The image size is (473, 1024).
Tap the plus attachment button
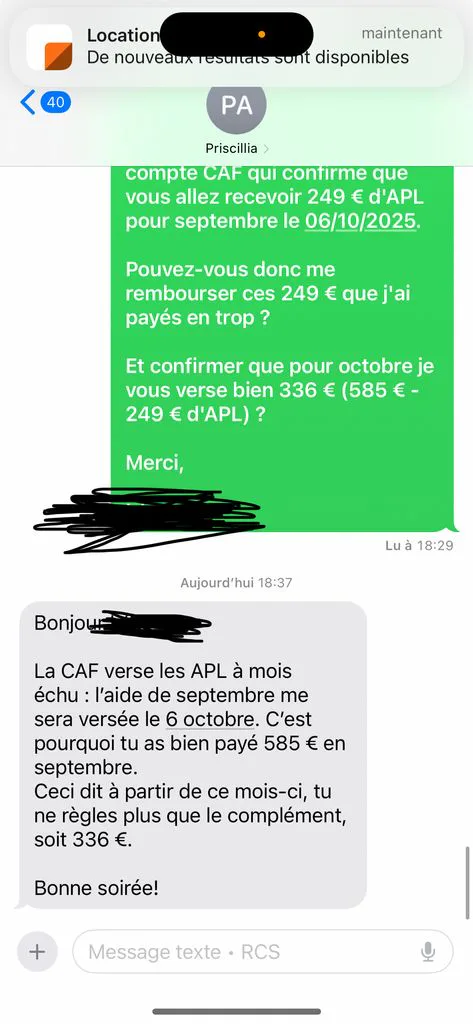pyautogui.click(x=37, y=952)
